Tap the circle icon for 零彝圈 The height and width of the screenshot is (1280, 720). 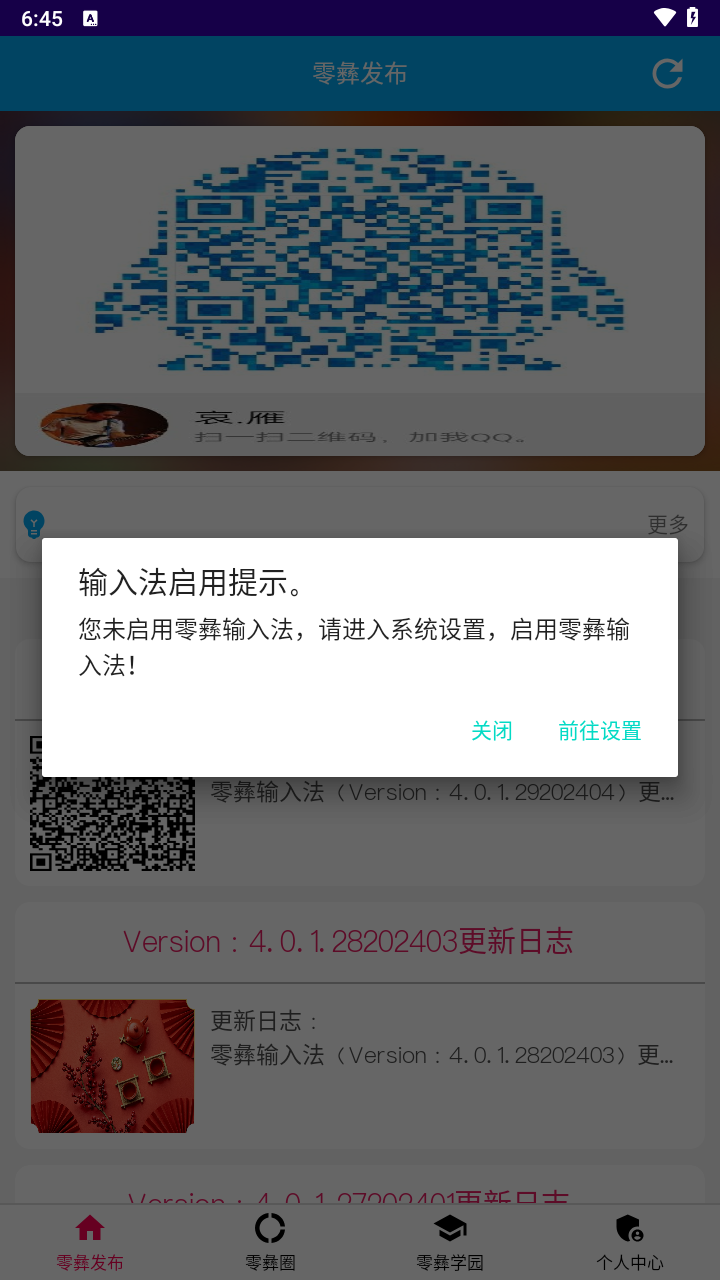point(269,1228)
